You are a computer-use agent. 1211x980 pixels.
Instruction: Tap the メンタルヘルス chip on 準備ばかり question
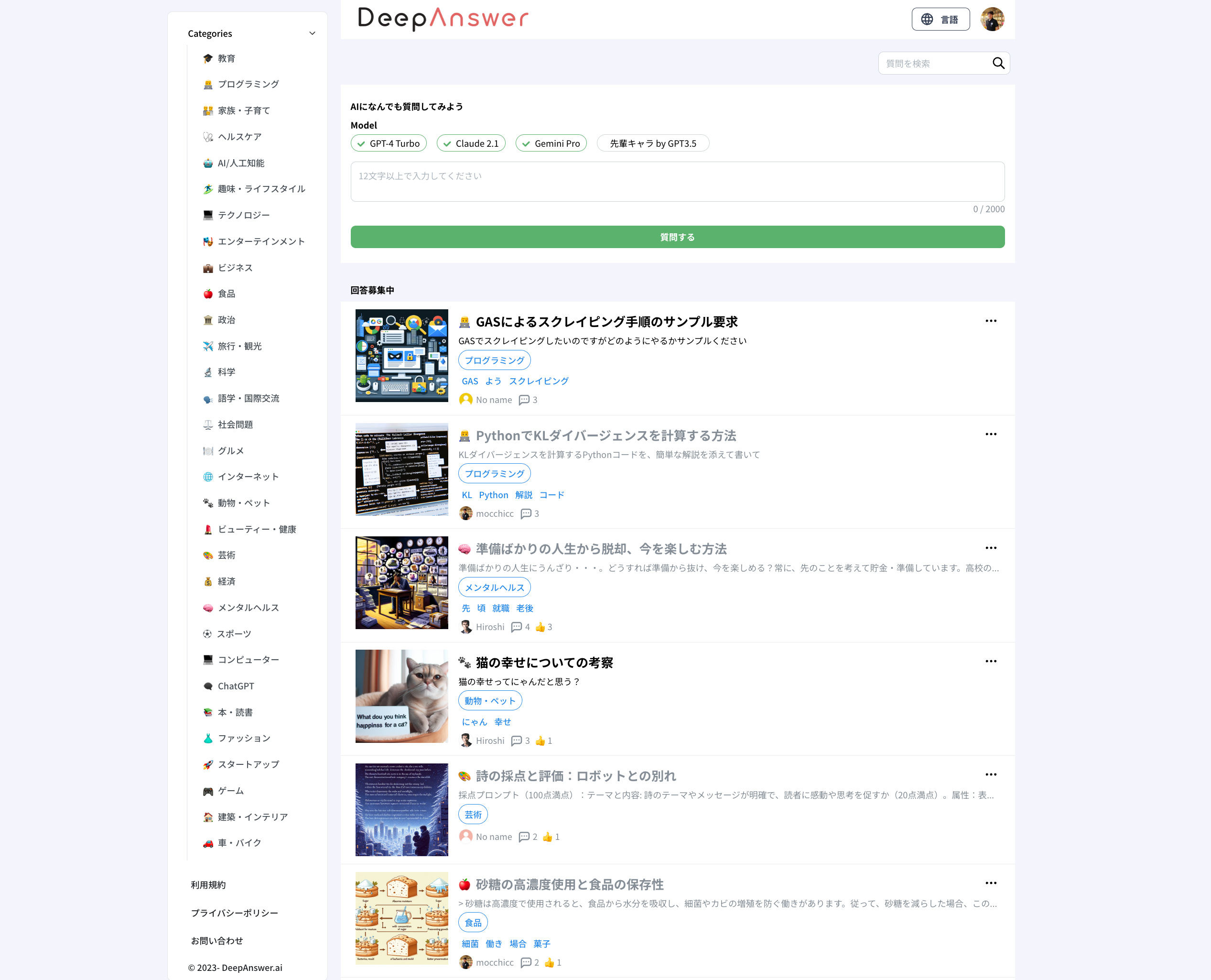(494, 587)
